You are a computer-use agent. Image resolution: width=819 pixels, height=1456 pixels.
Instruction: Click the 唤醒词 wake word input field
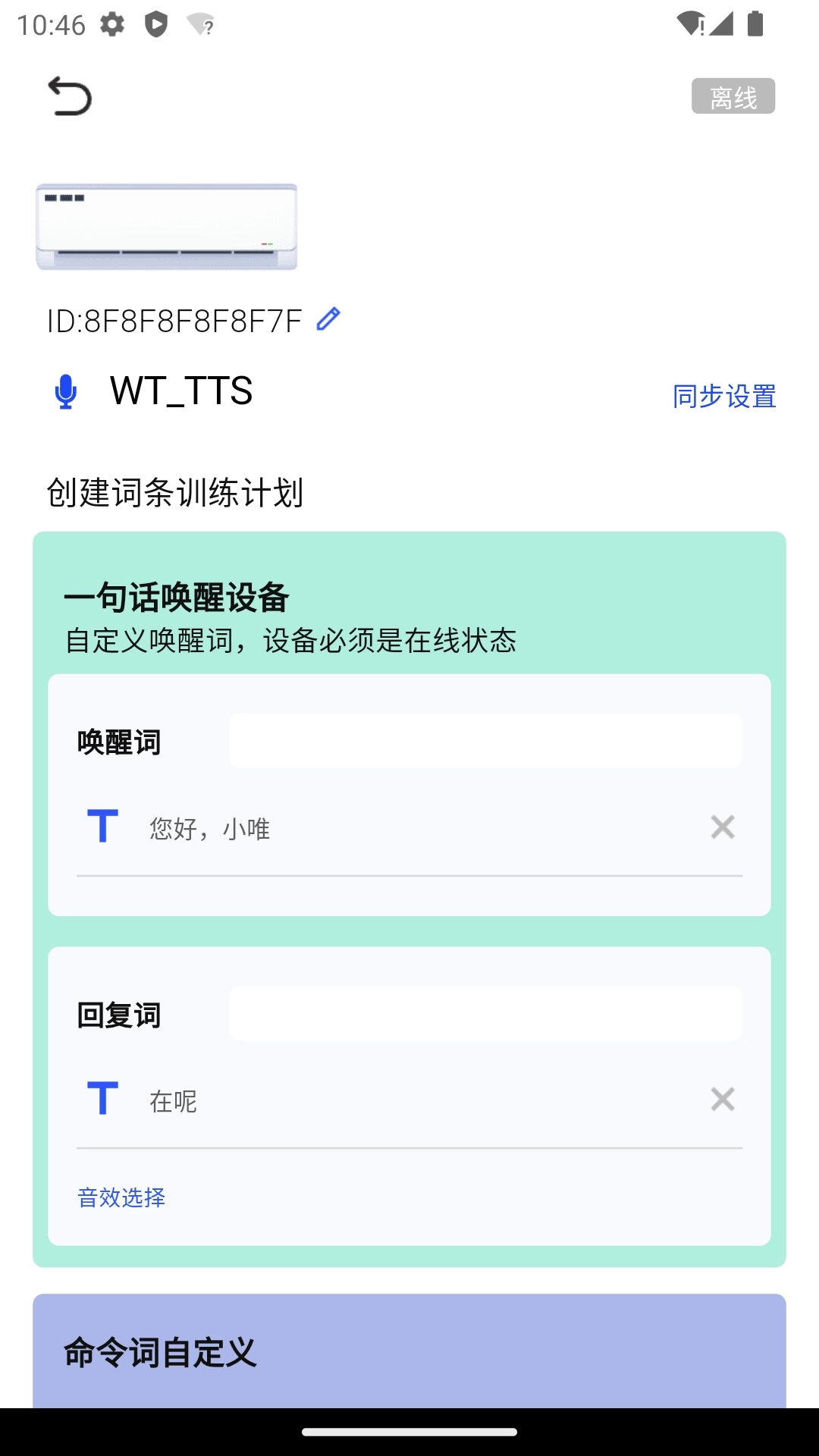click(x=485, y=741)
